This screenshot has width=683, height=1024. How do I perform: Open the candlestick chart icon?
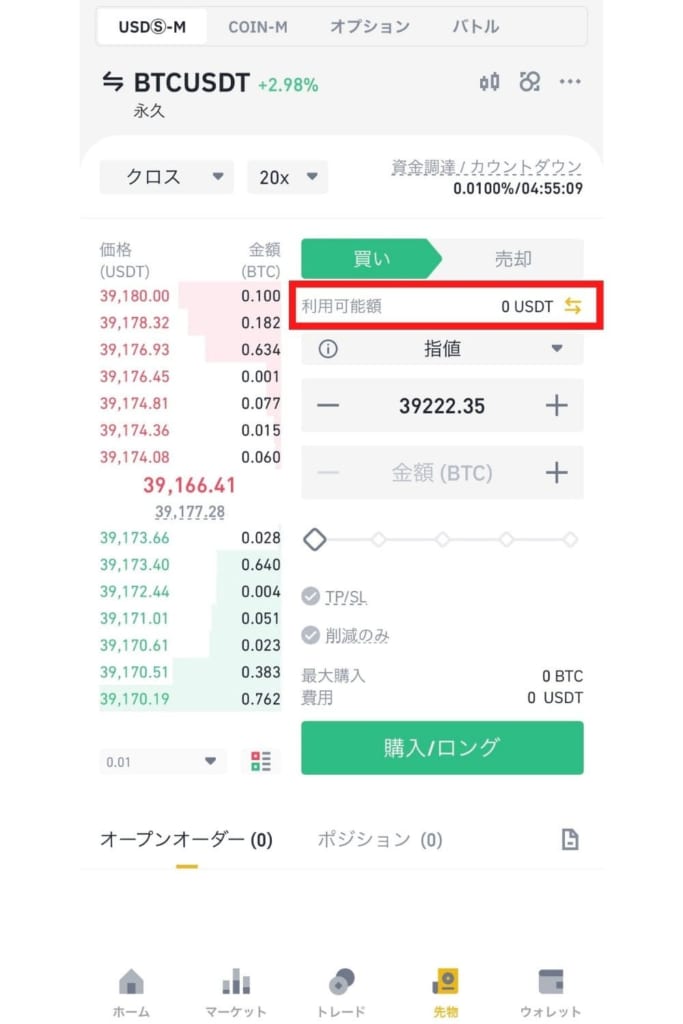pos(489,82)
